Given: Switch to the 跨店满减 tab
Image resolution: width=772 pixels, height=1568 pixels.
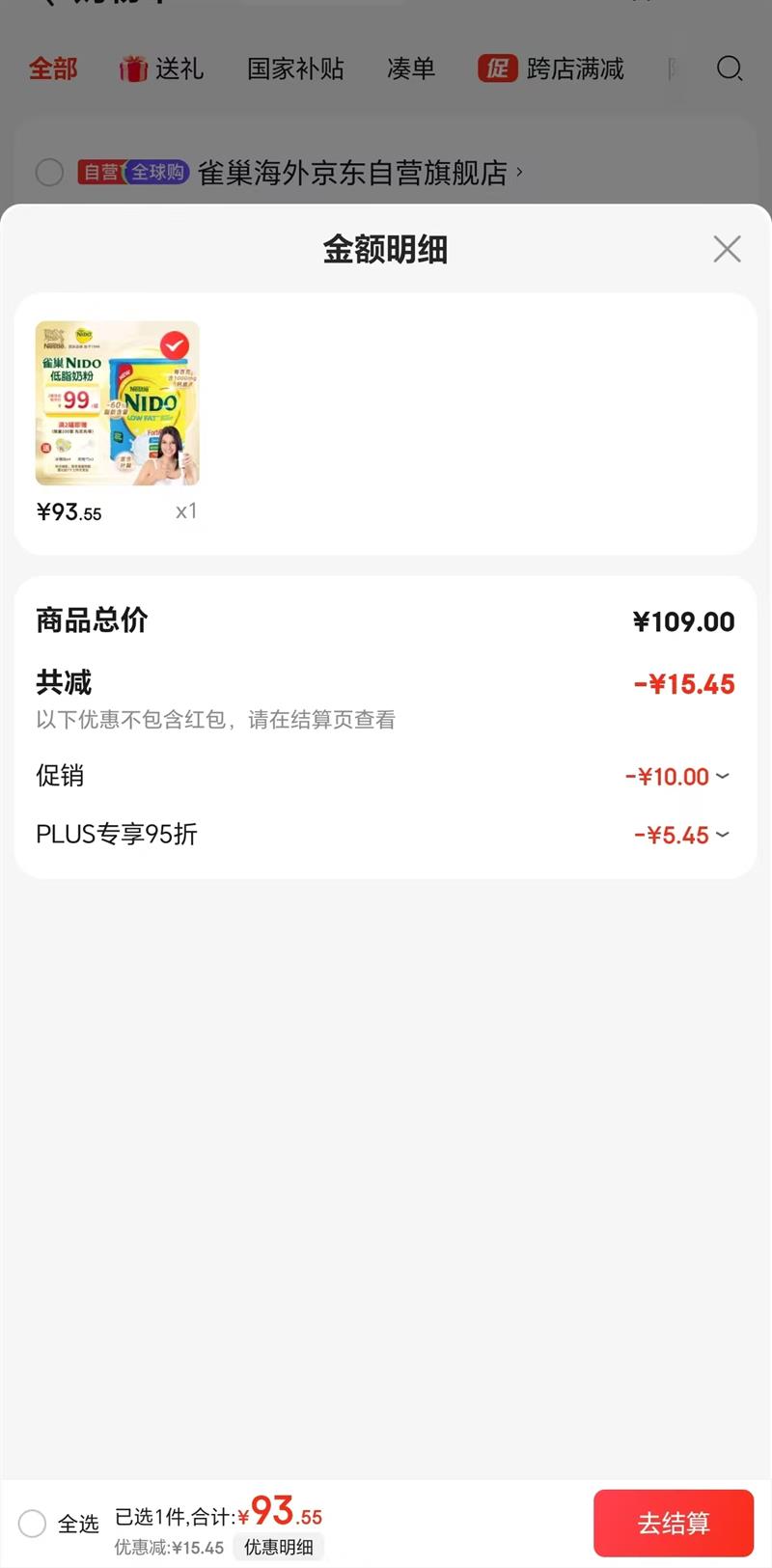Looking at the screenshot, I should 553,69.
